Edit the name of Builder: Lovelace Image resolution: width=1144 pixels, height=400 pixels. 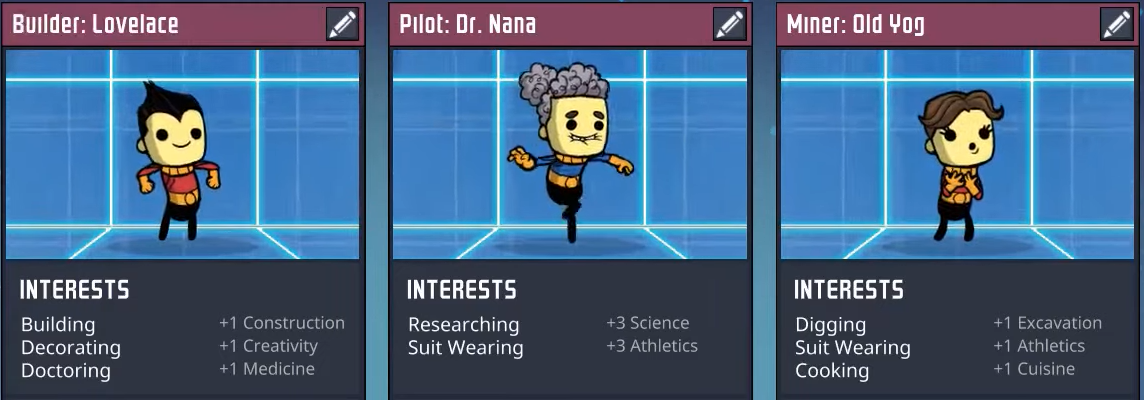(342, 25)
